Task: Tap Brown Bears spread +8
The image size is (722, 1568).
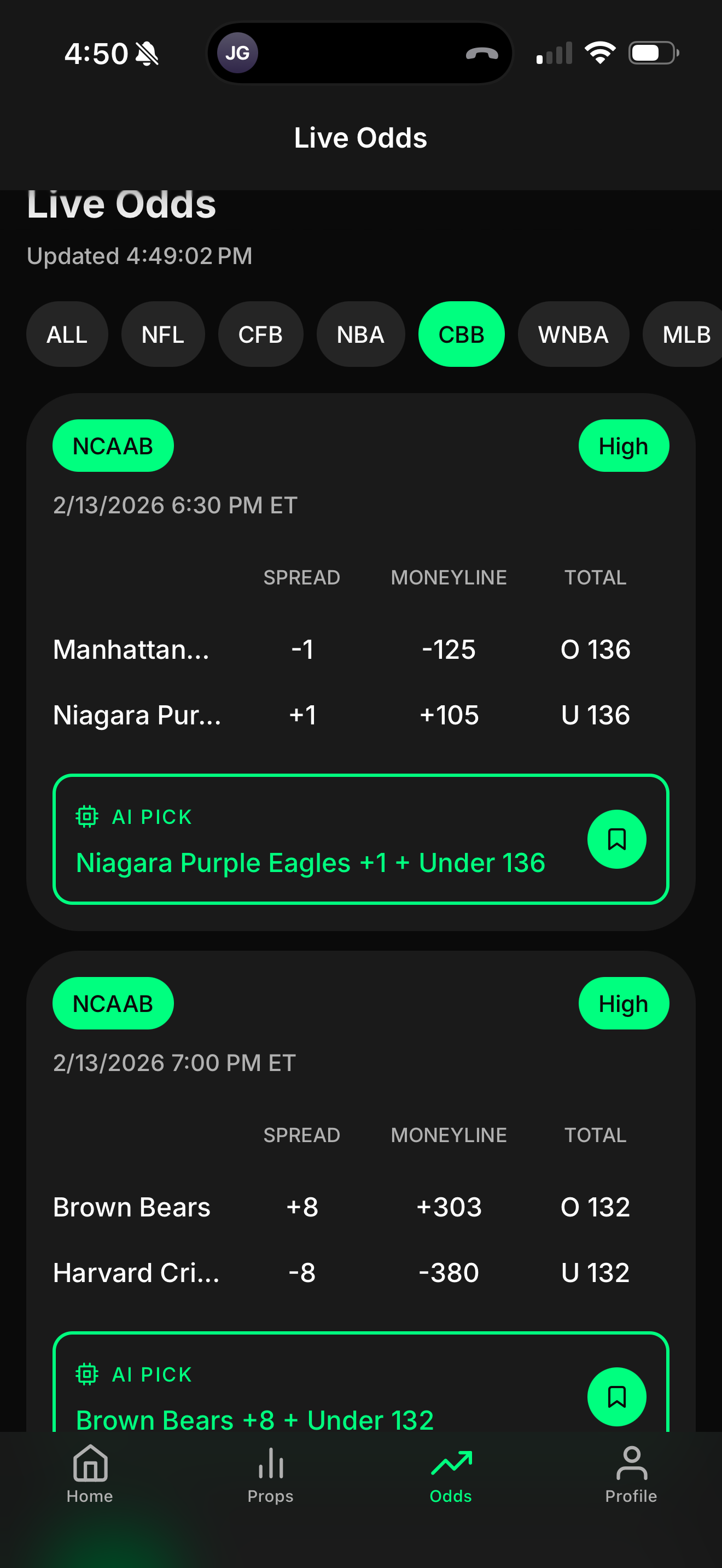Action: 303,1207
